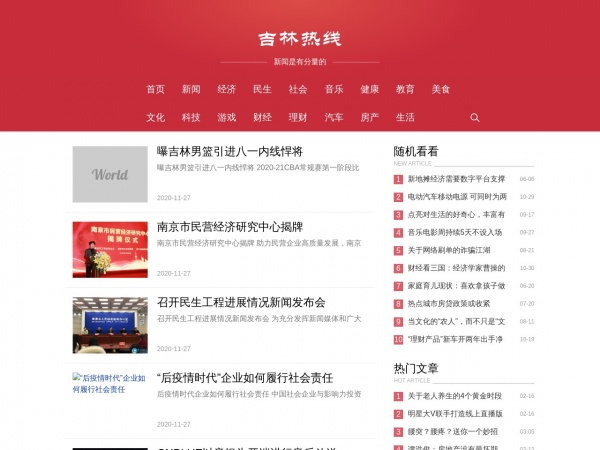
Task: Switch to the 新闻 section
Action: [191, 89]
